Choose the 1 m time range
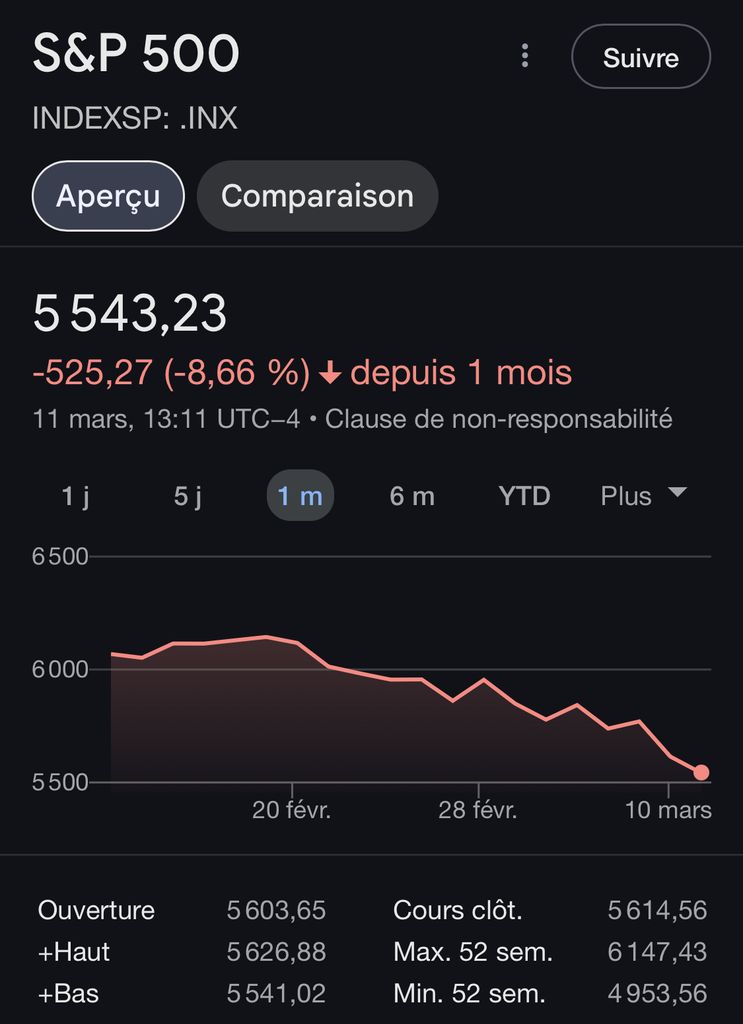The width and height of the screenshot is (743, 1024). tap(300, 496)
